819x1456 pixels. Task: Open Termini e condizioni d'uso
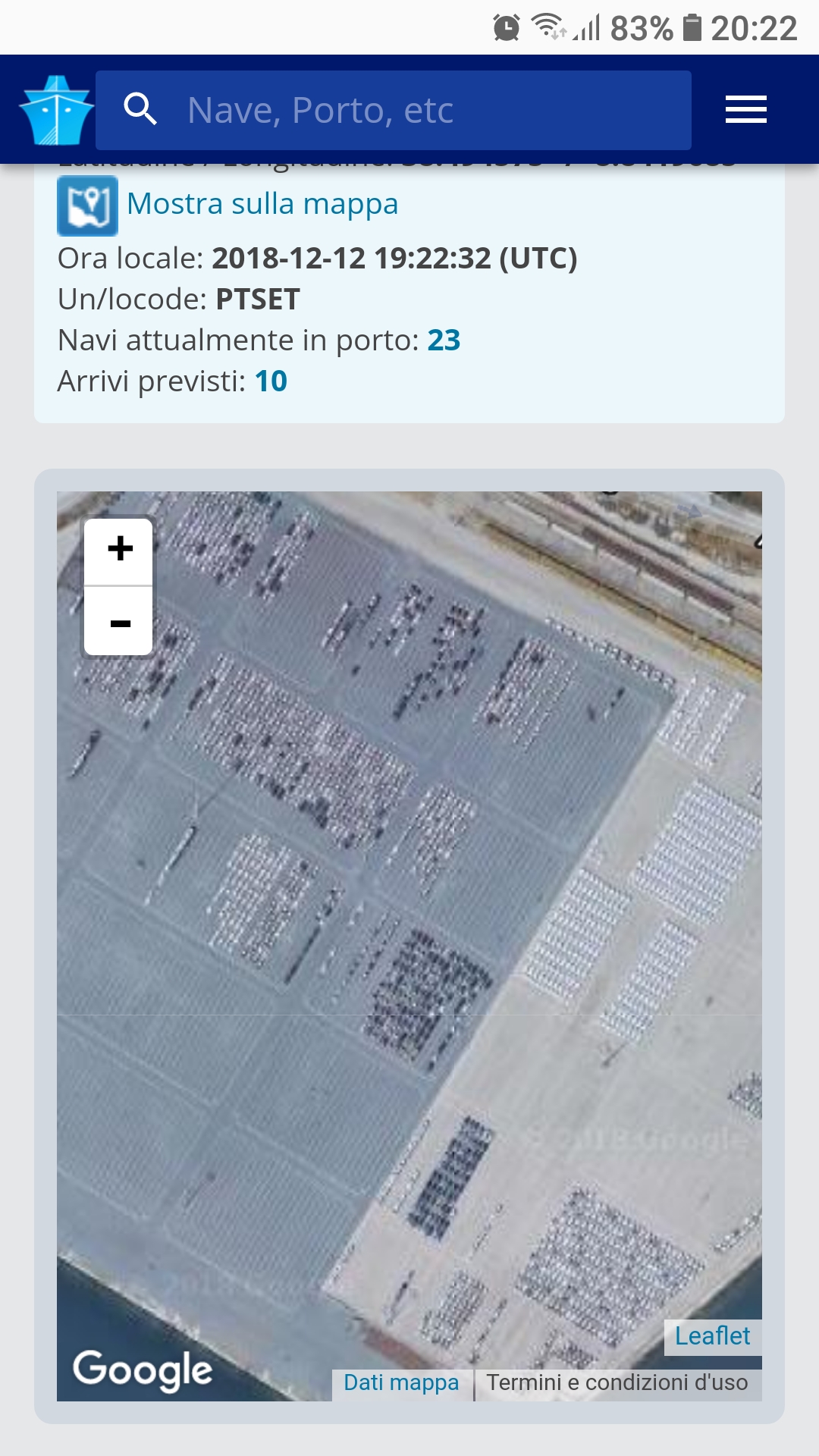click(617, 1383)
